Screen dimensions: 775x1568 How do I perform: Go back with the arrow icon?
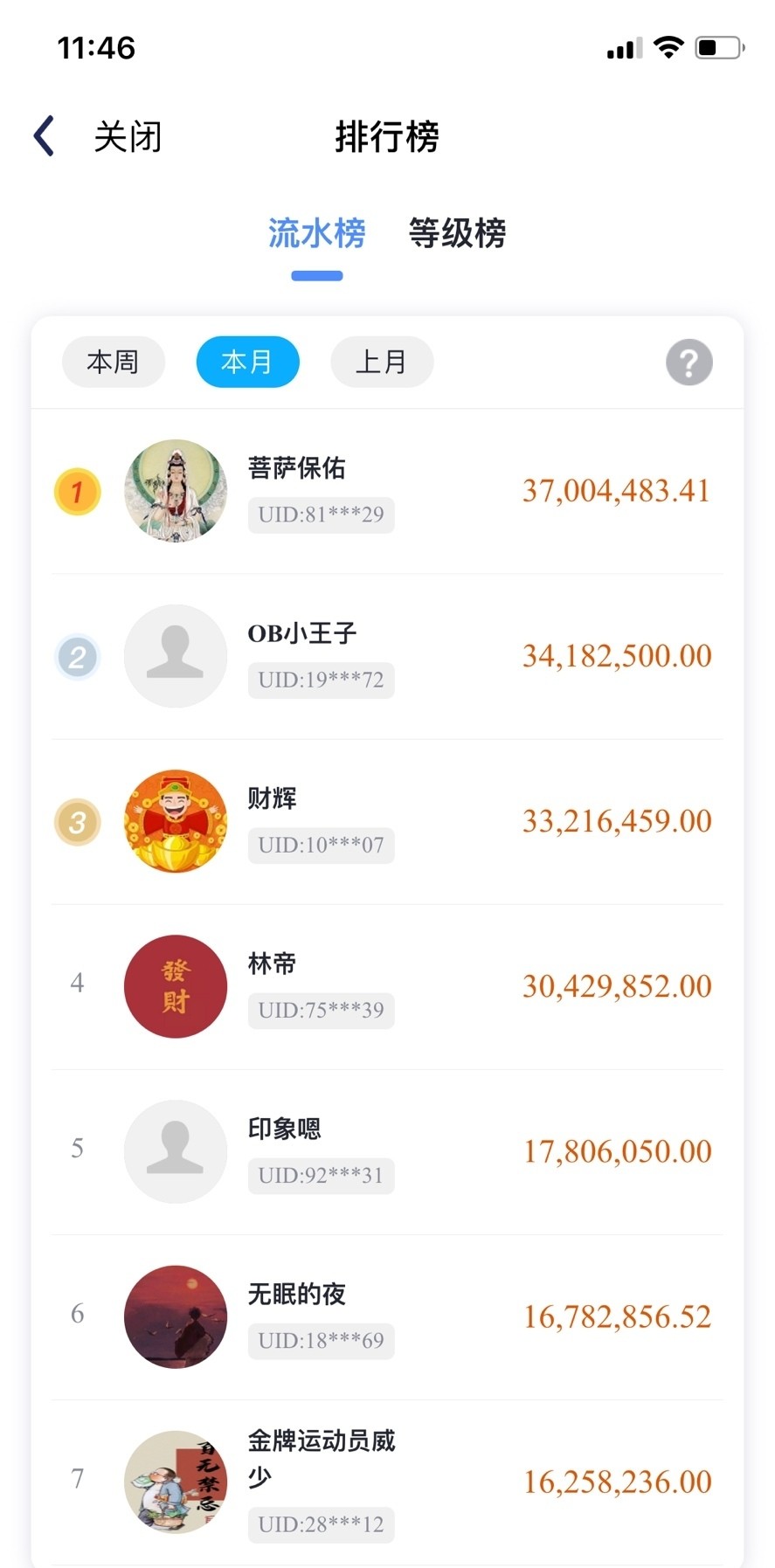click(45, 136)
